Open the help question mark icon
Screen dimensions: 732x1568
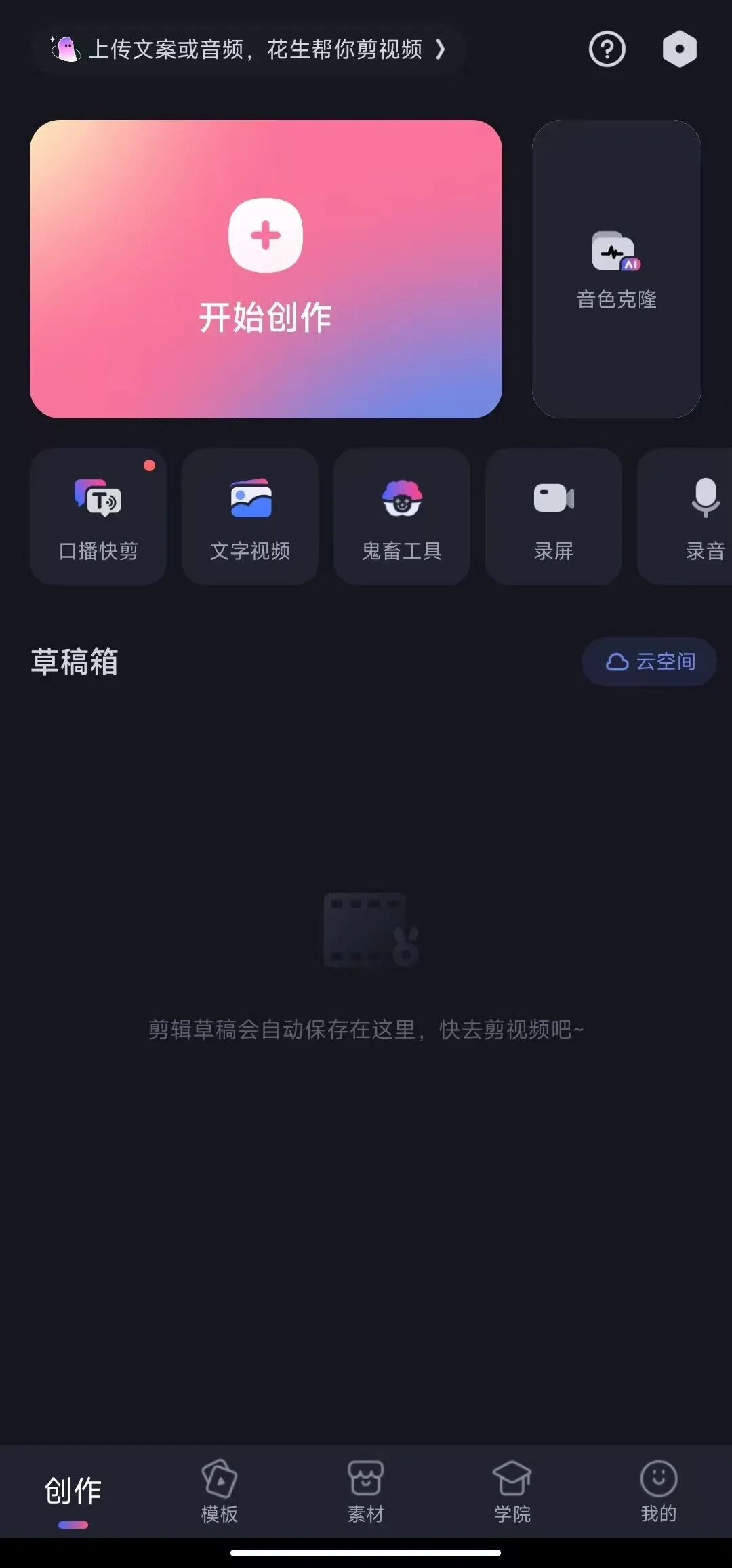tap(607, 49)
